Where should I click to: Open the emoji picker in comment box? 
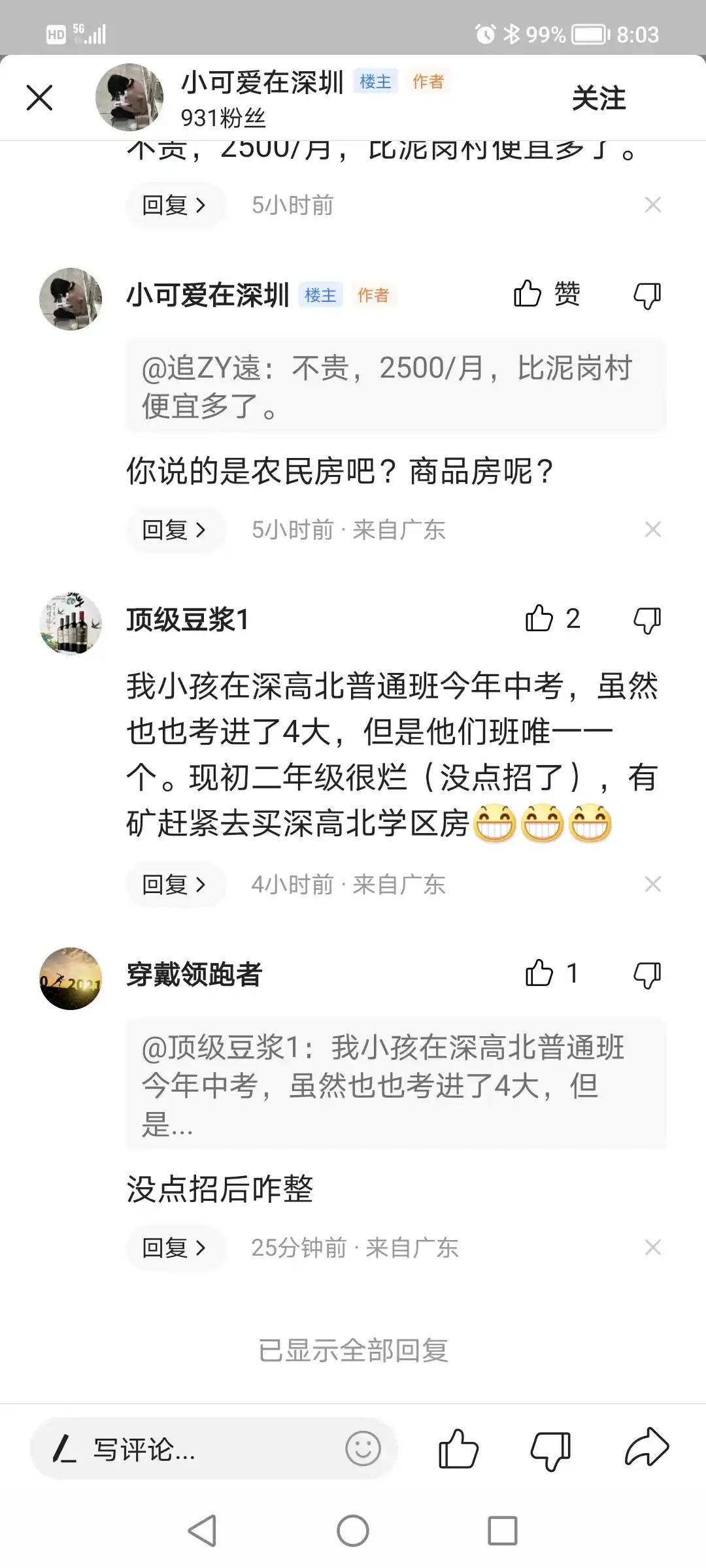pos(363,1448)
